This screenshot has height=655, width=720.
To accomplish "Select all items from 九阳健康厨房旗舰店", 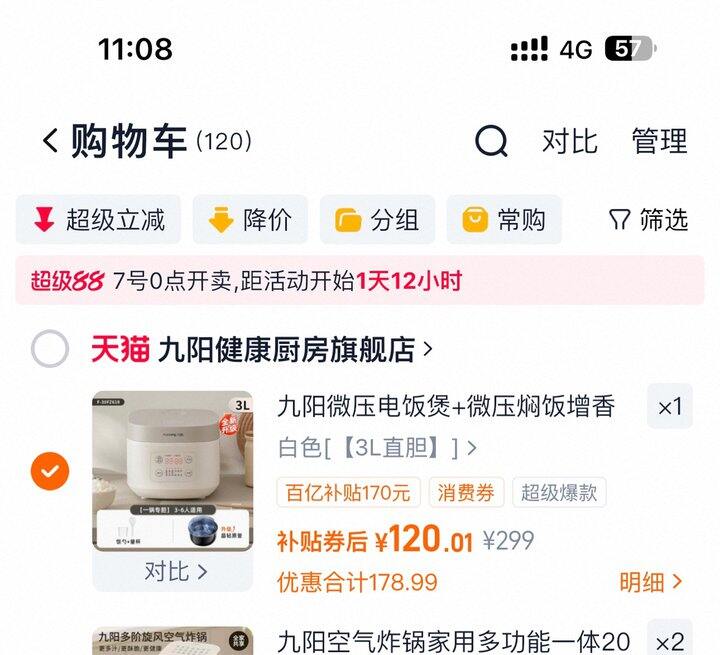I will point(50,349).
